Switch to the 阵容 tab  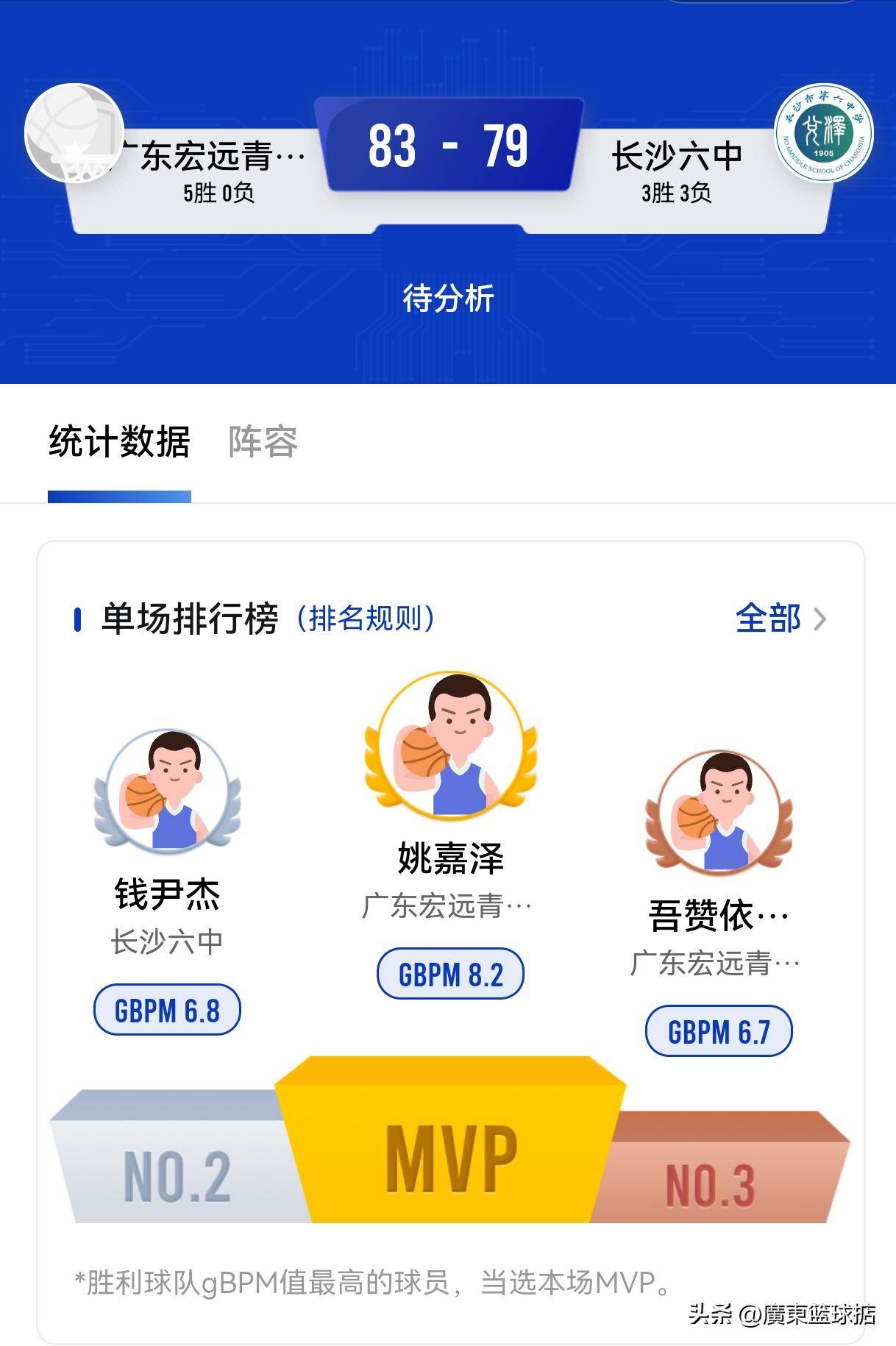pyautogui.click(x=263, y=442)
